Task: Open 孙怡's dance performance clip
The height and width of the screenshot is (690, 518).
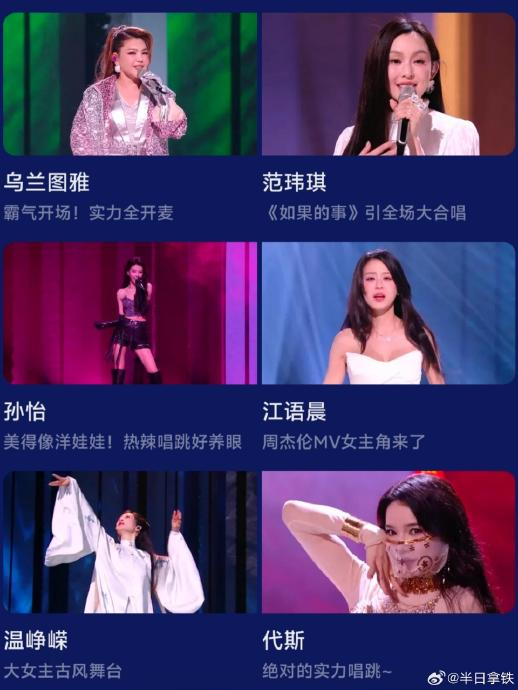Action: pos(130,313)
